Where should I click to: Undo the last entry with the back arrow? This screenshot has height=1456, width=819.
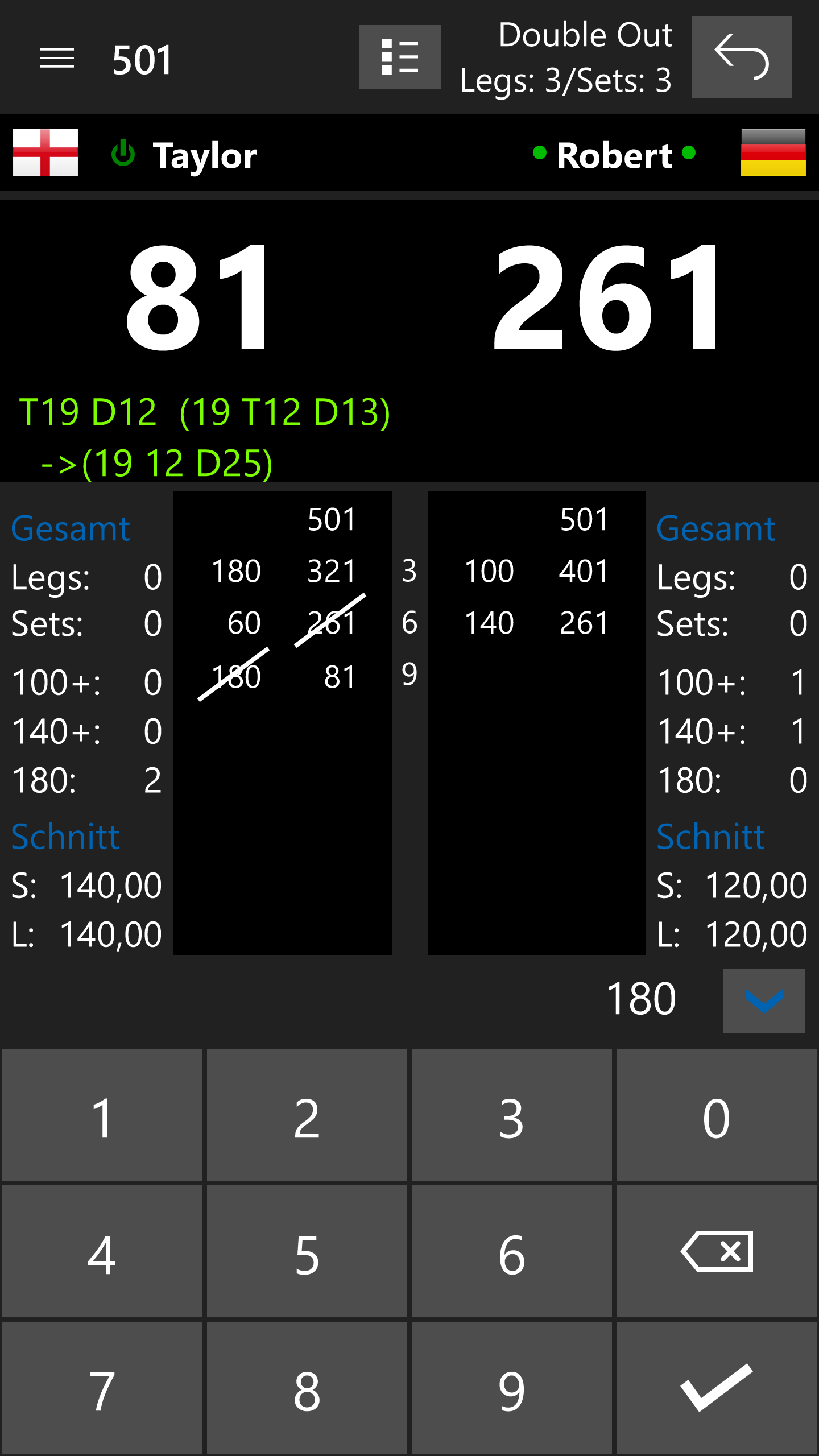pos(741,57)
